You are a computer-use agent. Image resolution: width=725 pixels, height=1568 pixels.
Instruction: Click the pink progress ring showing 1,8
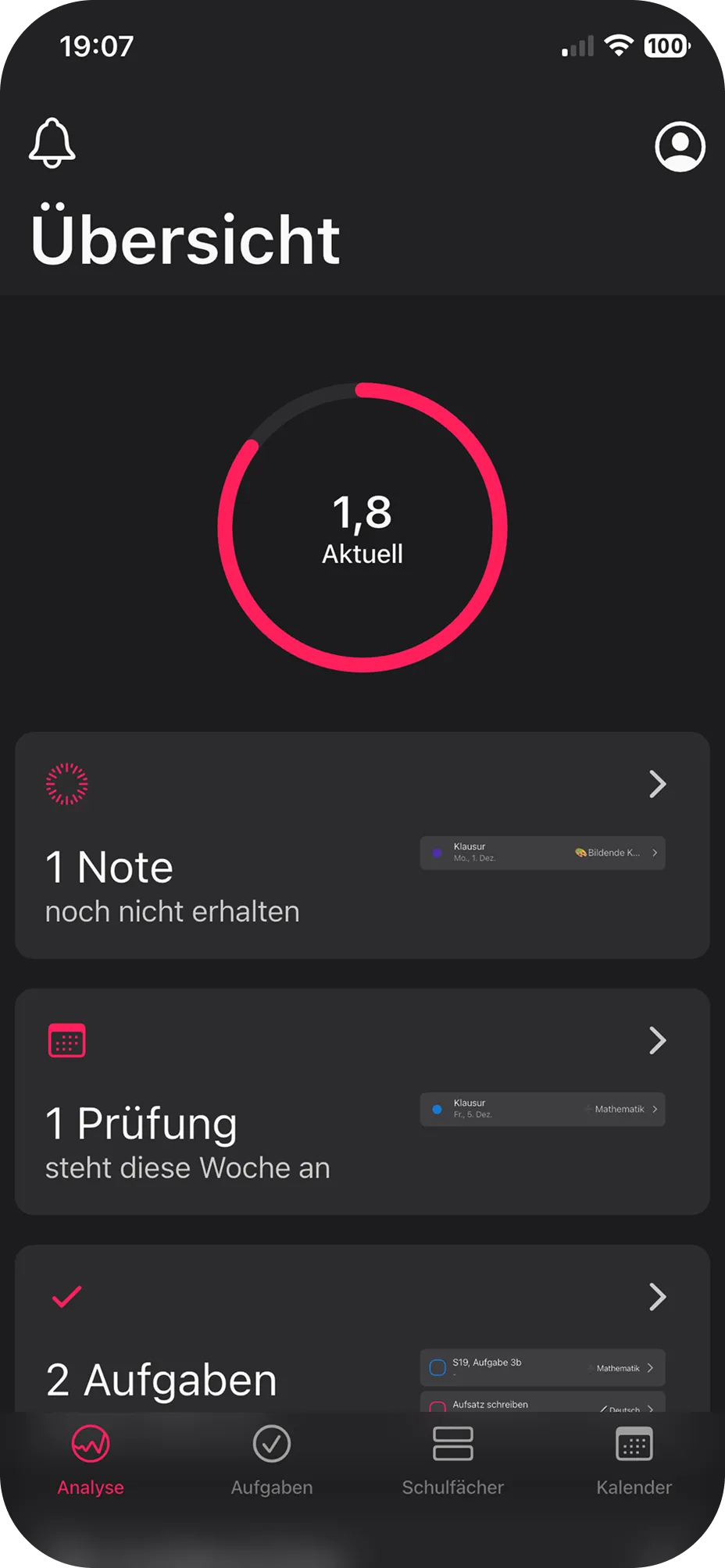click(362, 527)
